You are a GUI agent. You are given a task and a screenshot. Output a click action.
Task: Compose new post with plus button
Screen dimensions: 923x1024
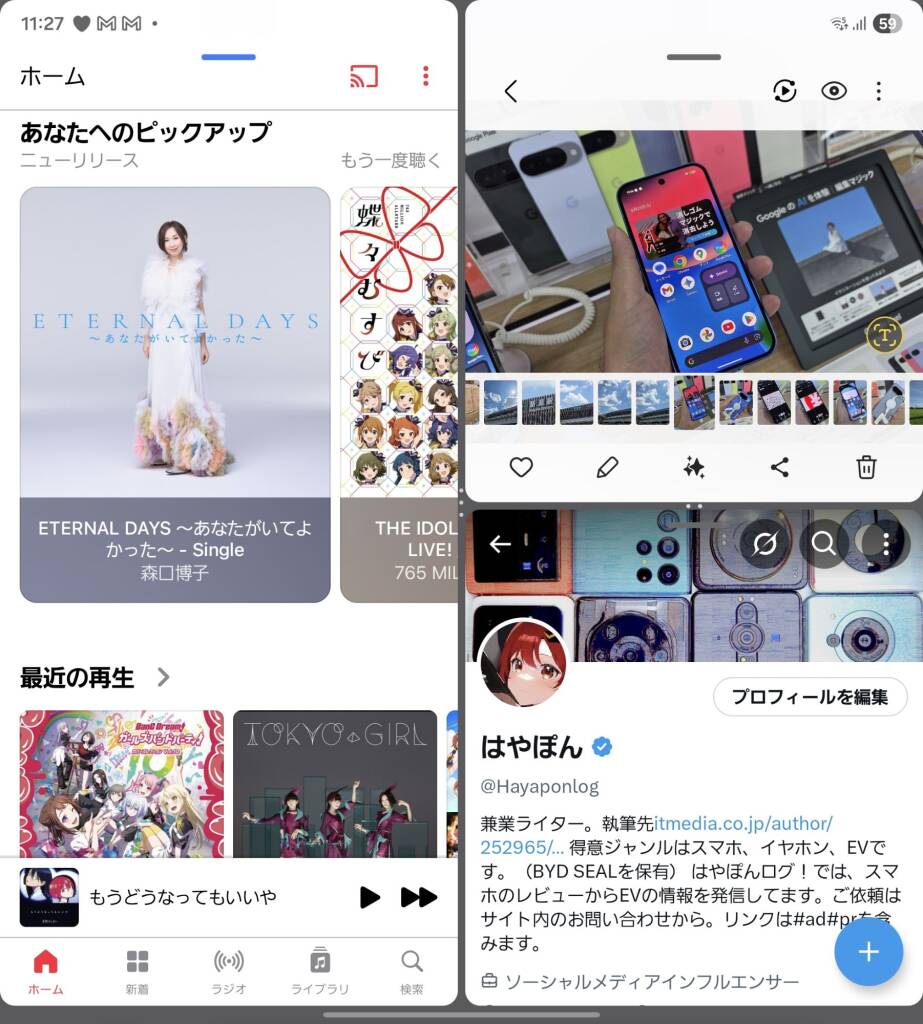(868, 952)
